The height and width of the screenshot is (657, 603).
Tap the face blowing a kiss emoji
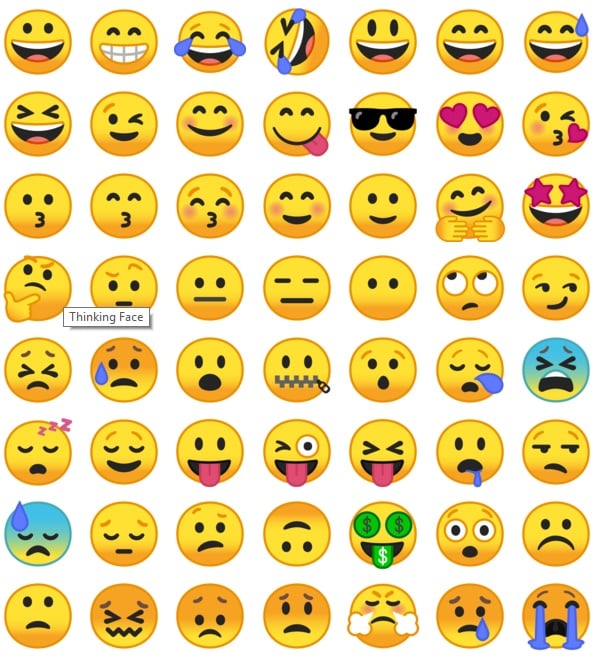tap(555, 124)
